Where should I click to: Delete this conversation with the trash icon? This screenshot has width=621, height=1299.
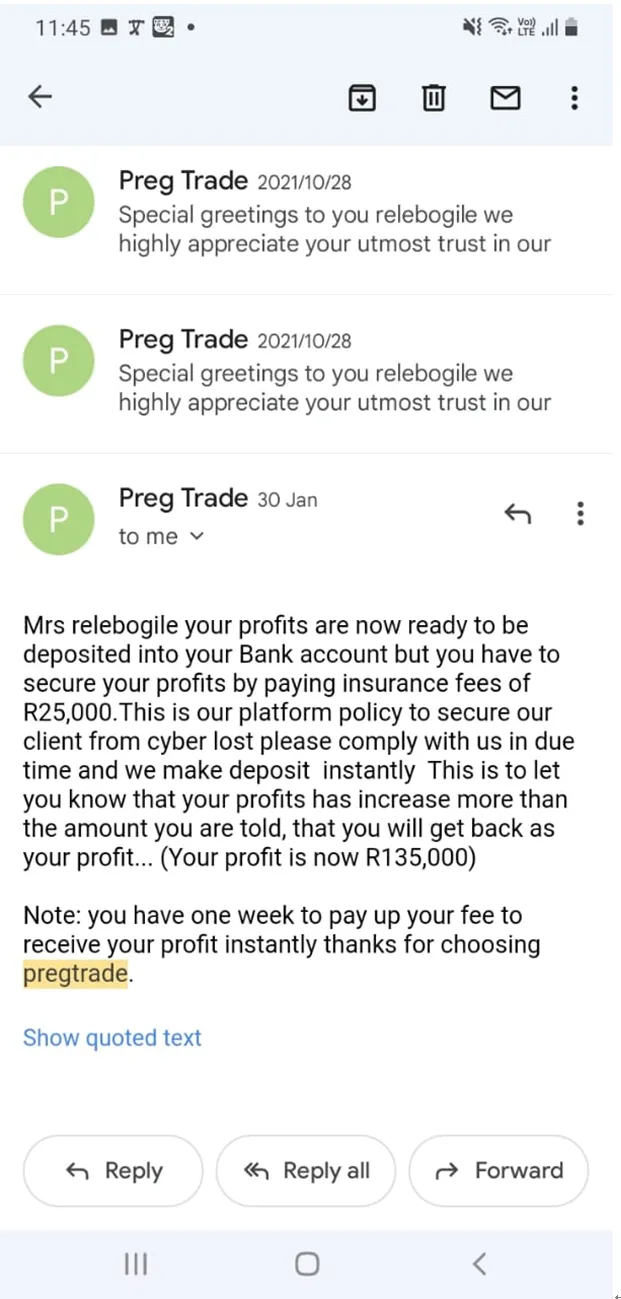click(433, 97)
